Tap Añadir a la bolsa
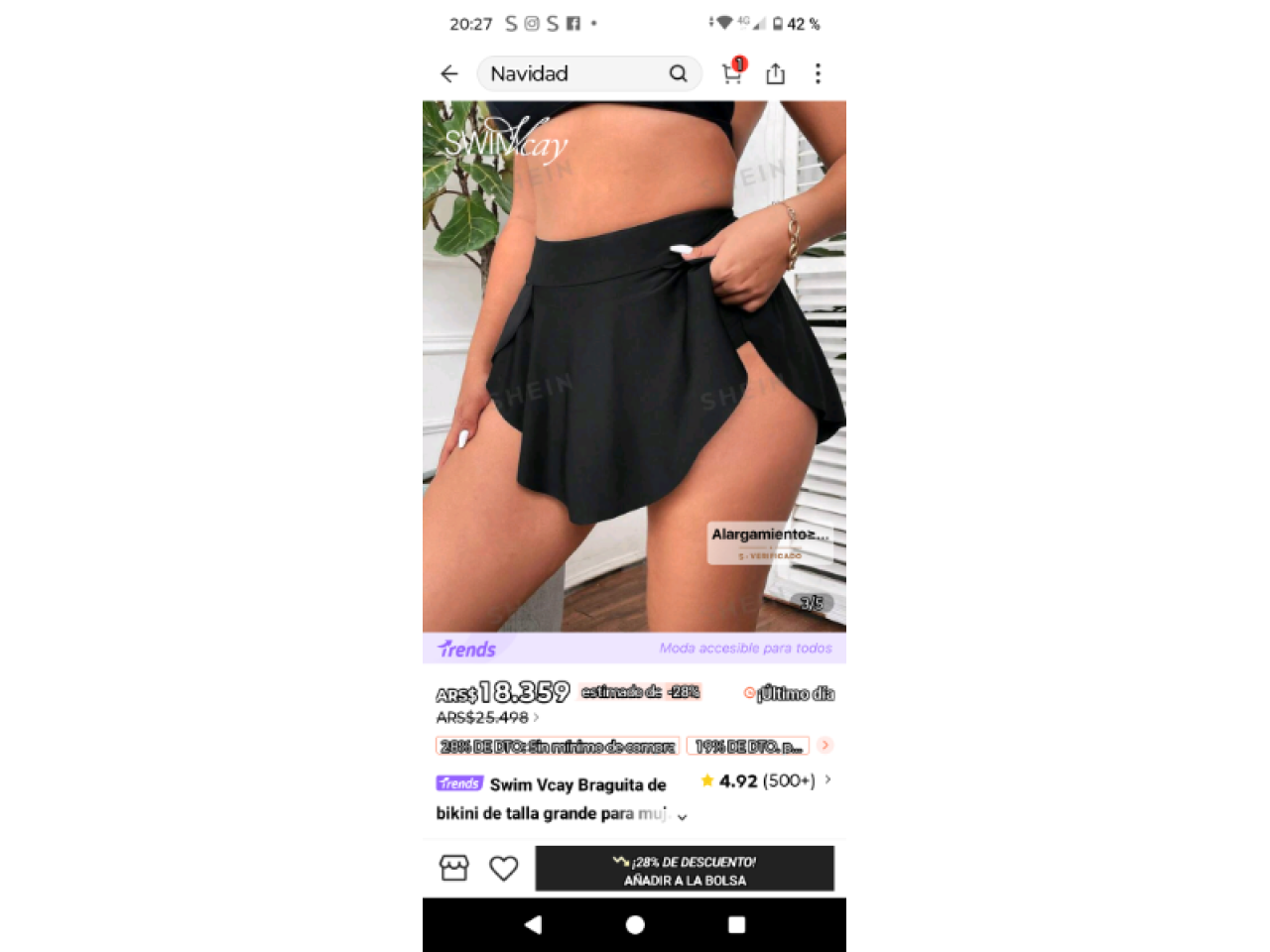 coord(685,870)
